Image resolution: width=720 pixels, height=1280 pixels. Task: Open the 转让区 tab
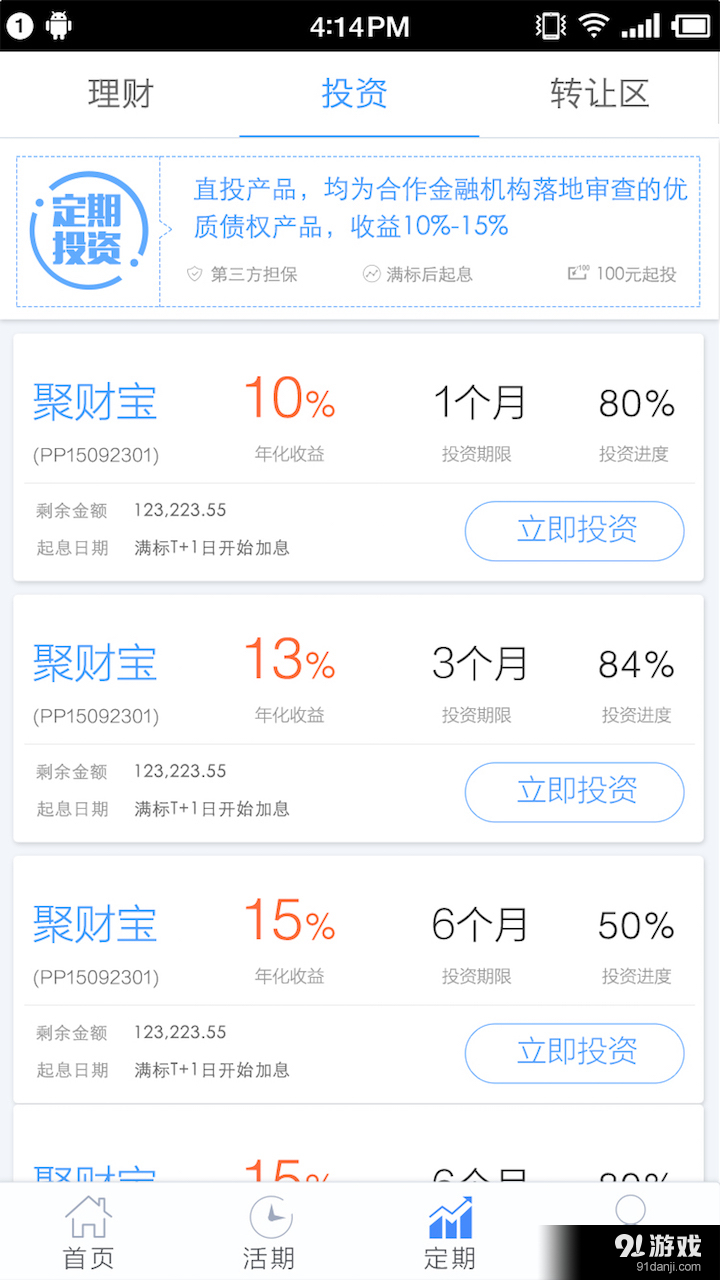click(x=599, y=93)
